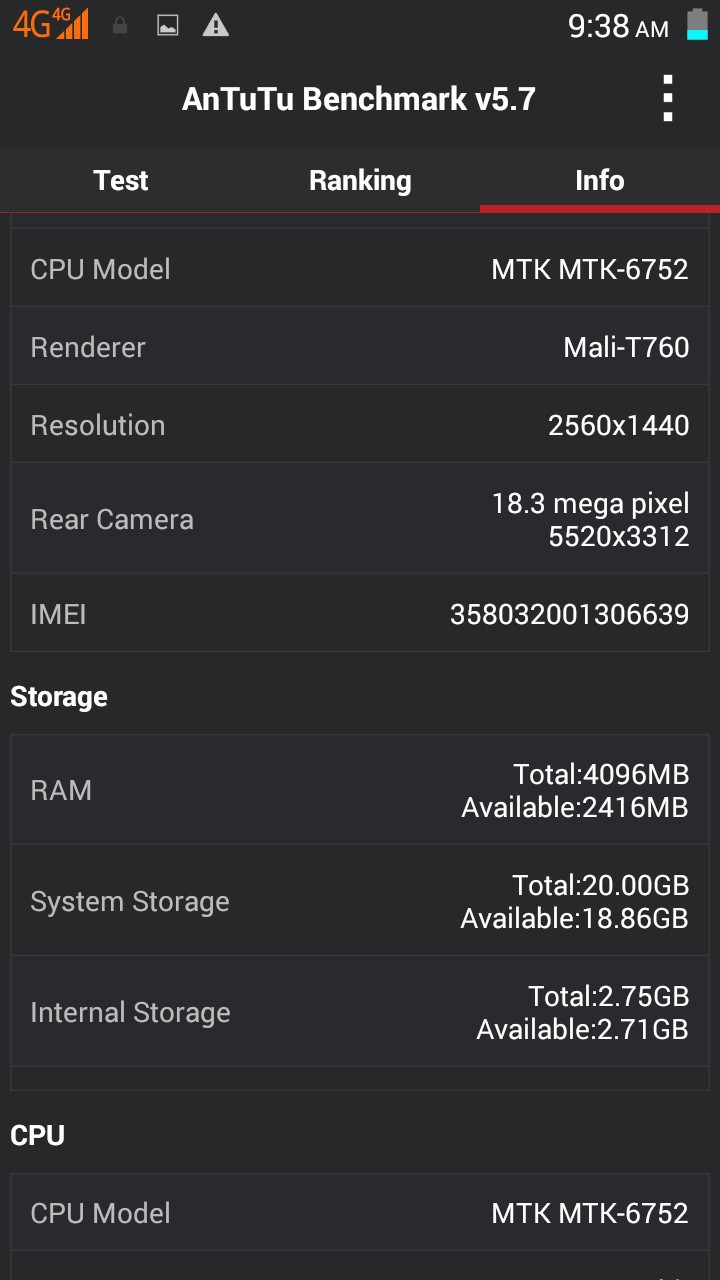Tap the System Storage entry
This screenshot has width=720, height=1280.
pyautogui.click(x=360, y=901)
